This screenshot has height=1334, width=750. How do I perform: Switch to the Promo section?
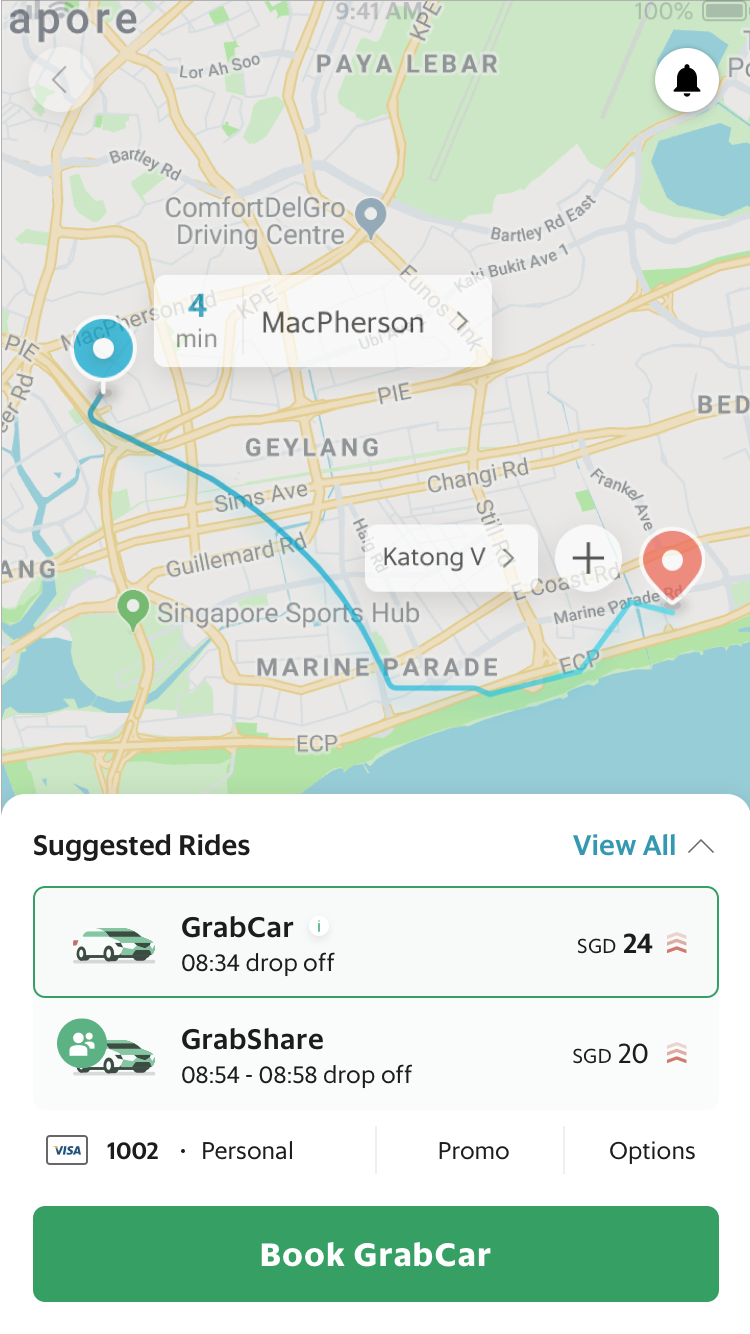(471, 1150)
